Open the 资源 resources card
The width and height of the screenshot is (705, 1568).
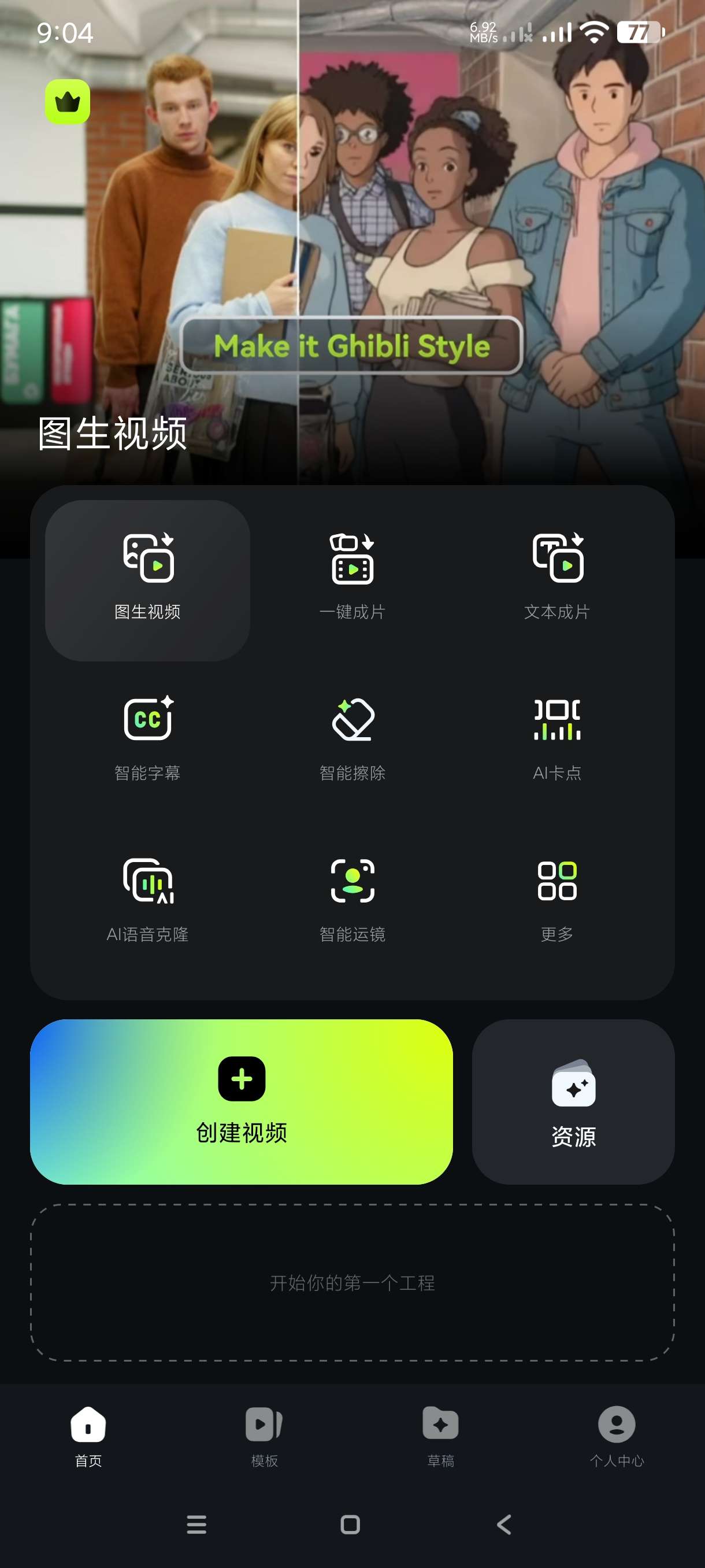tap(573, 1101)
